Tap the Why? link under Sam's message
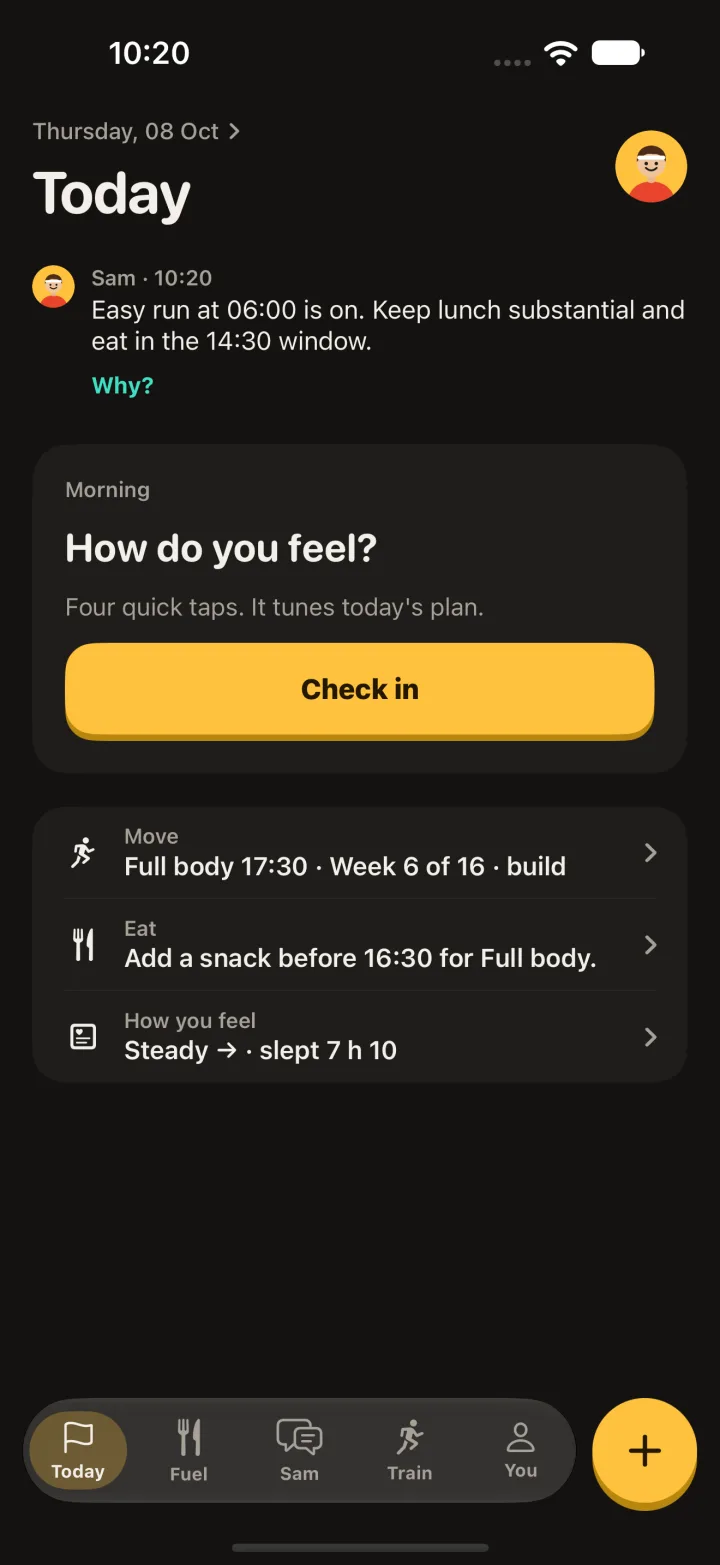This screenshot has width=720, height=1565. pyautogui.click(x=123, y=386)
